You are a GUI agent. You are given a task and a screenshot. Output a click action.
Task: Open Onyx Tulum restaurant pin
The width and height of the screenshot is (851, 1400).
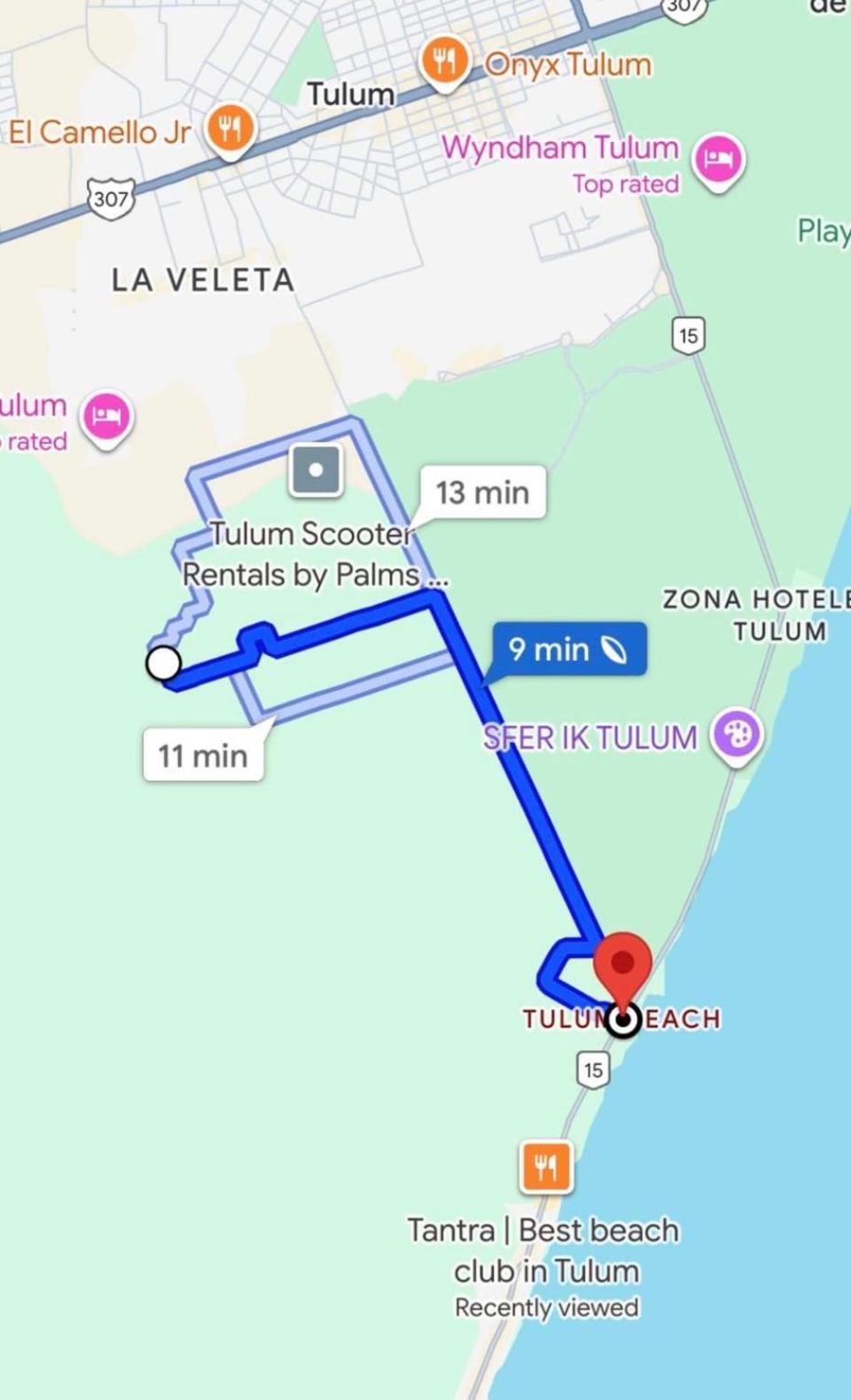coord(444,61)
